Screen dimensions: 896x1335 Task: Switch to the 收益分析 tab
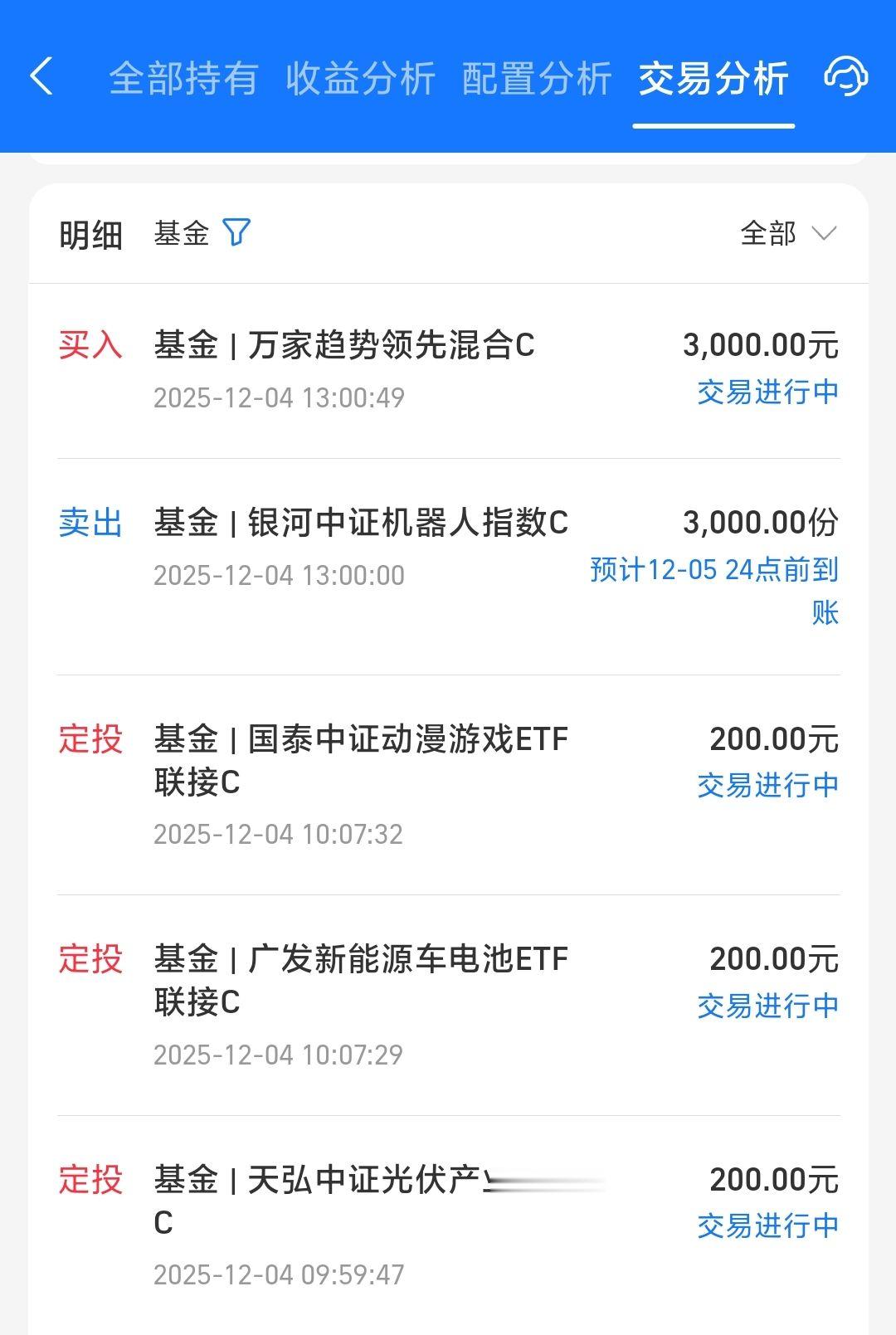point(360,79)
